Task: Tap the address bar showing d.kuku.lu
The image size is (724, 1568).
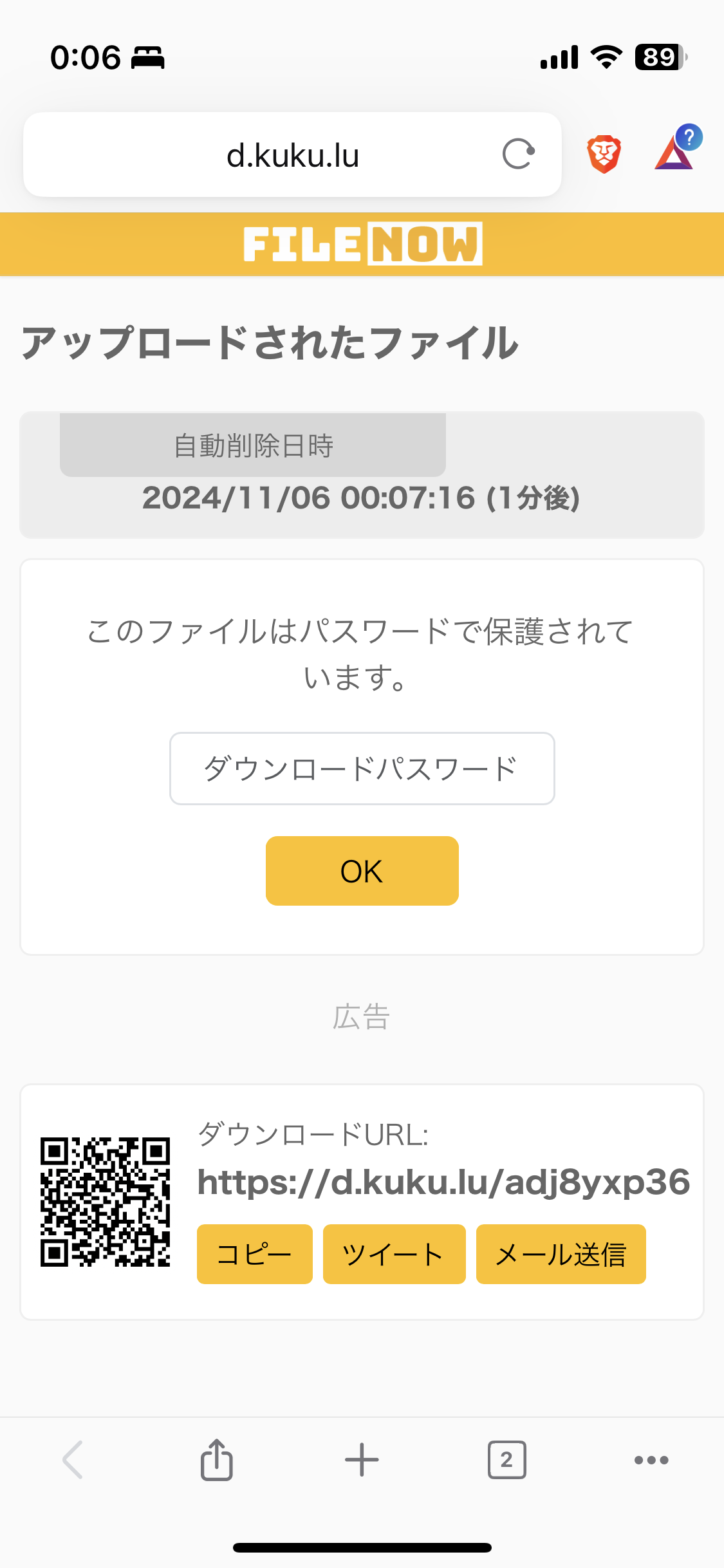Action: [x=293, y=153]
